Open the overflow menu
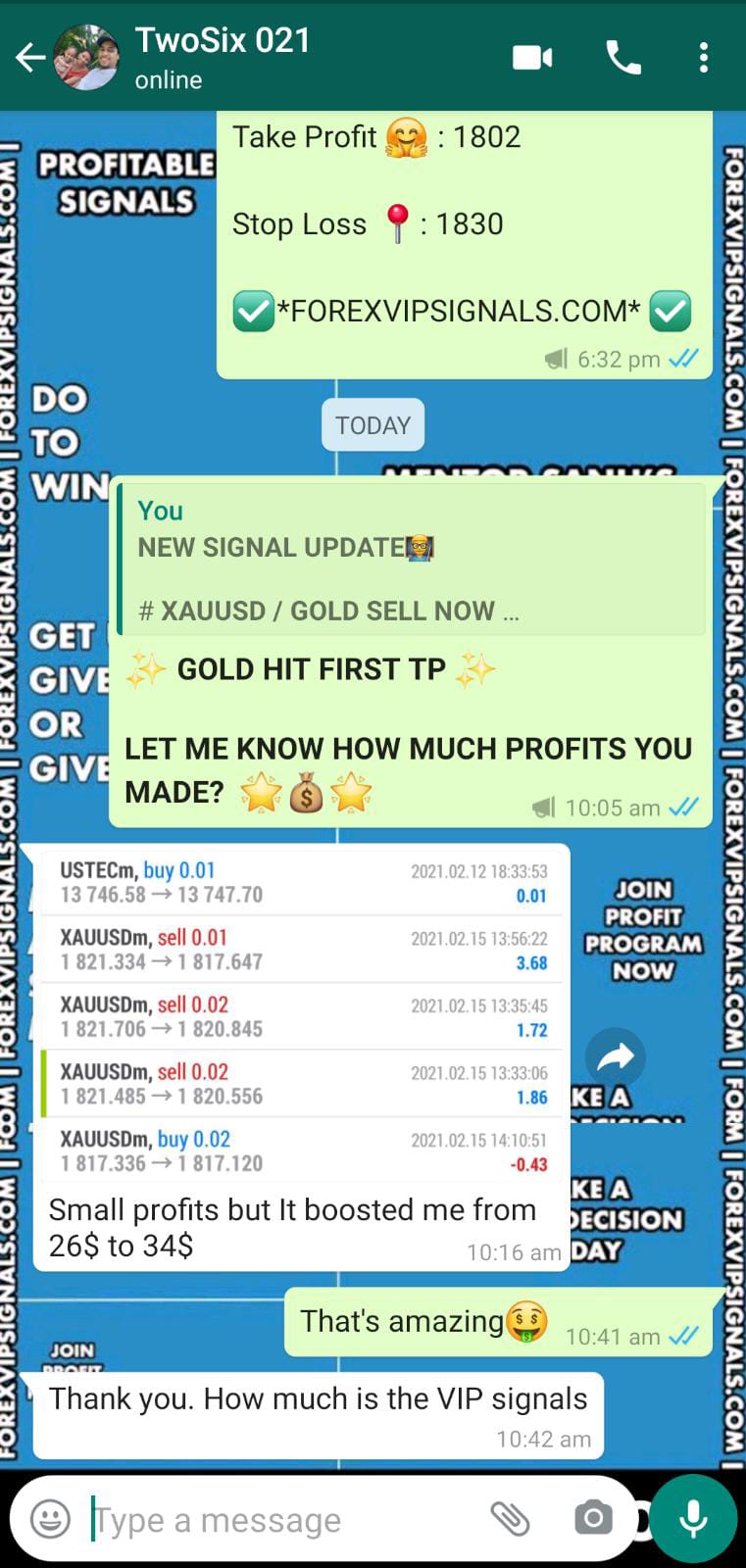 pos(704,59)
